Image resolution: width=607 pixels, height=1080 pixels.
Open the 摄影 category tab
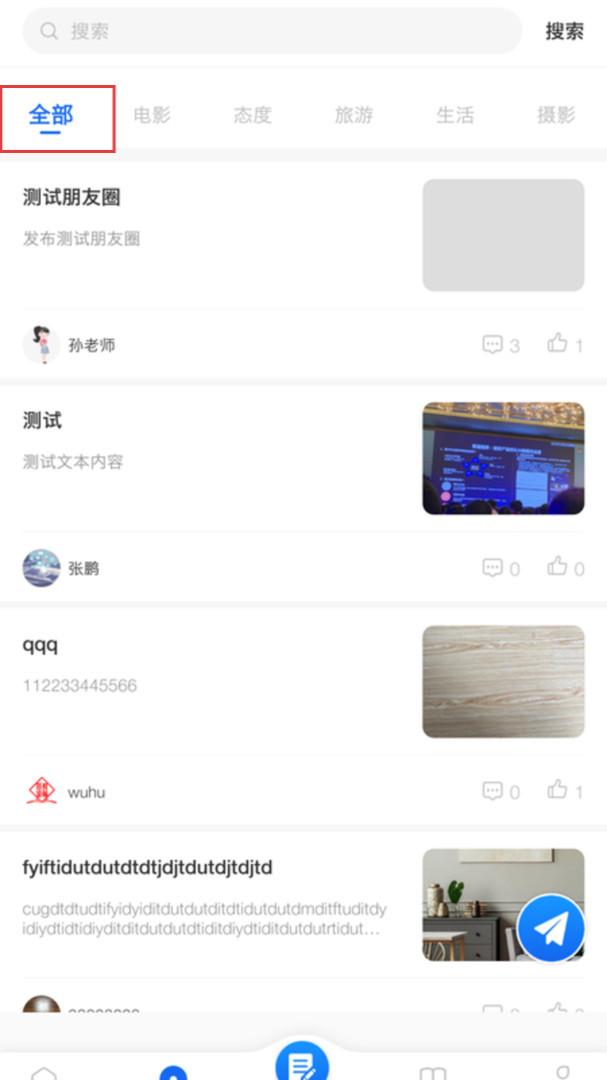pos(556,115)
